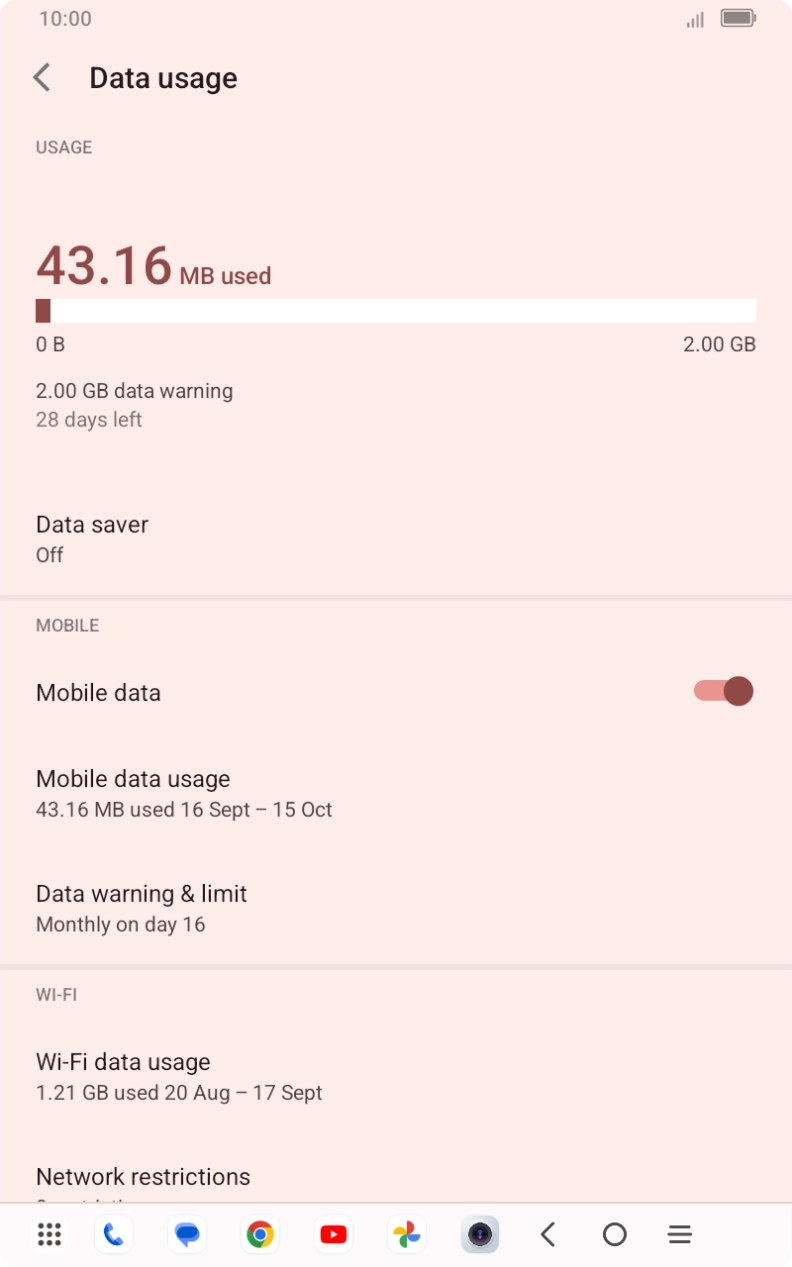Viewport: 792px width, 1267px height.
Task: Open Google Photos from the dock
Action: pyautogui.click(x=406, y=1234)
